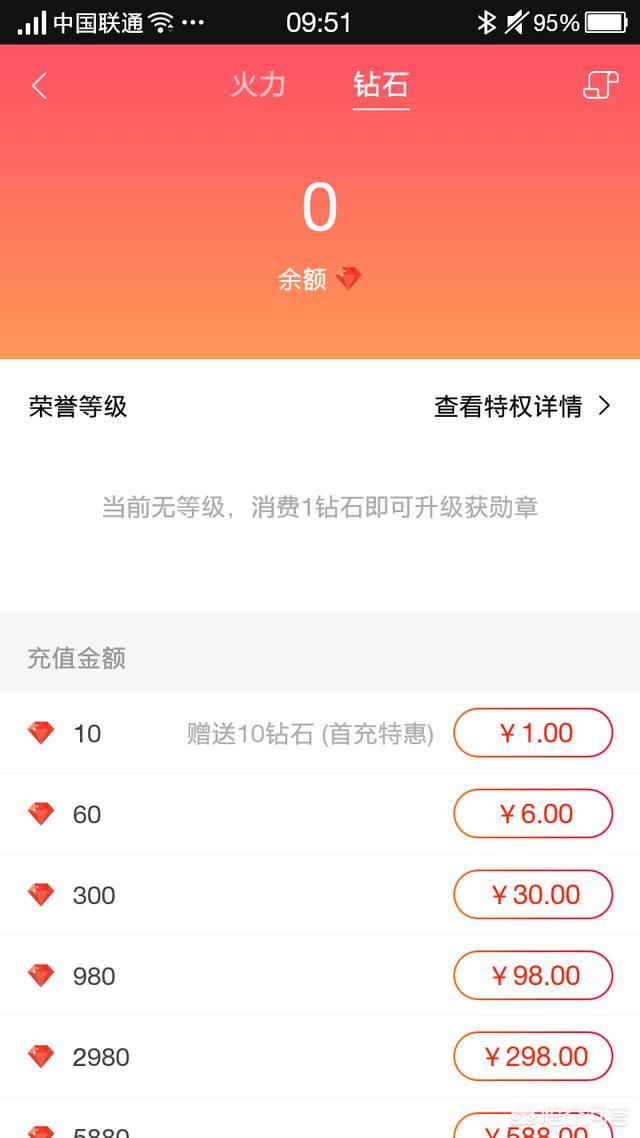
Task: Go back using the top-left arrow
Action: (x=39, y=86)
